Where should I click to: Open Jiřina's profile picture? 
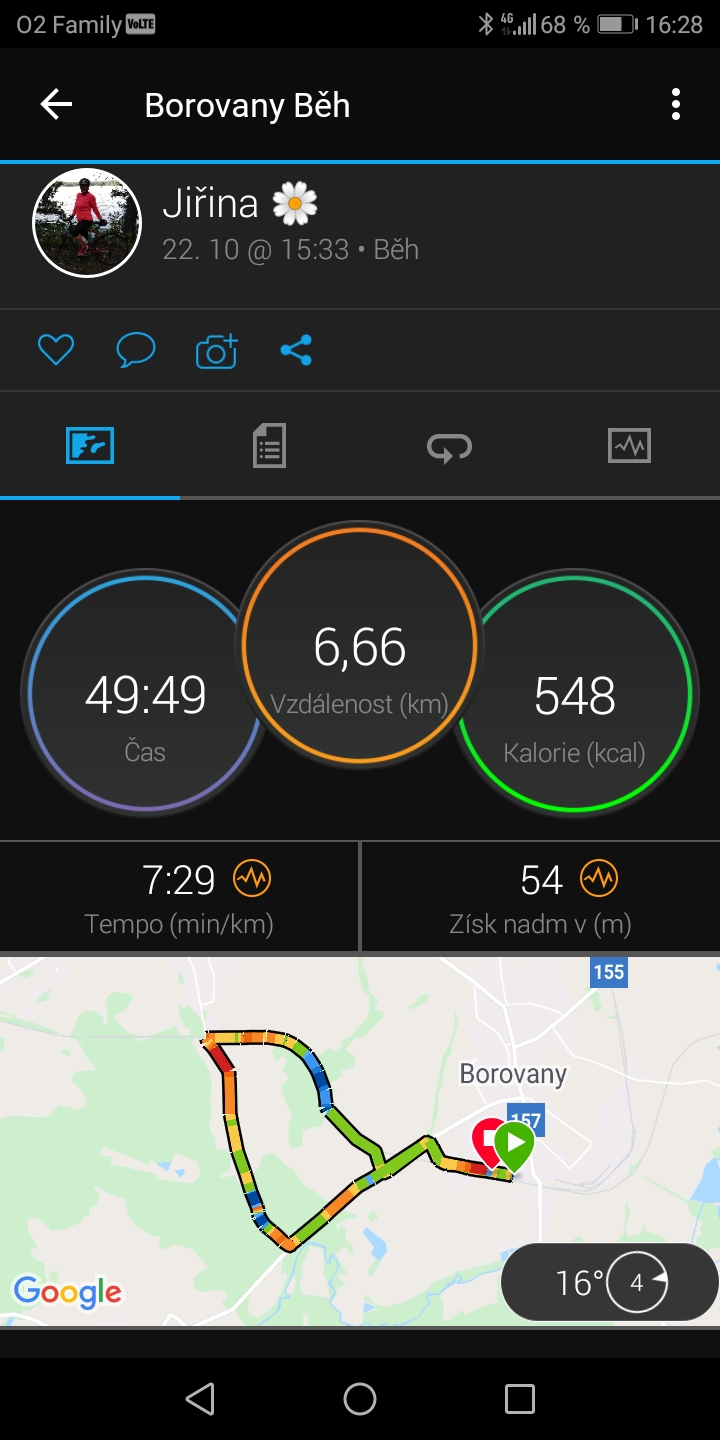click(88, 222)
